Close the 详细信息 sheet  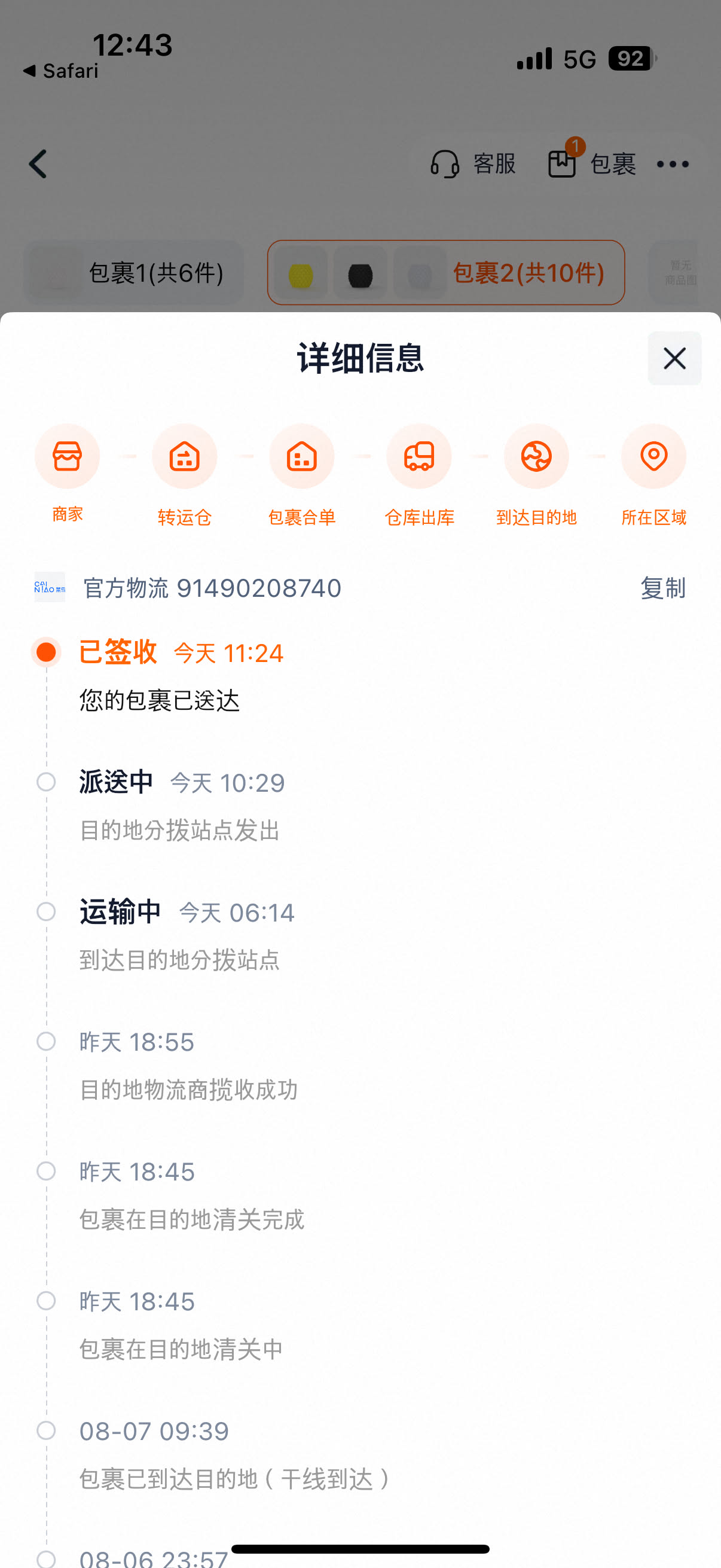pos(674,359)
